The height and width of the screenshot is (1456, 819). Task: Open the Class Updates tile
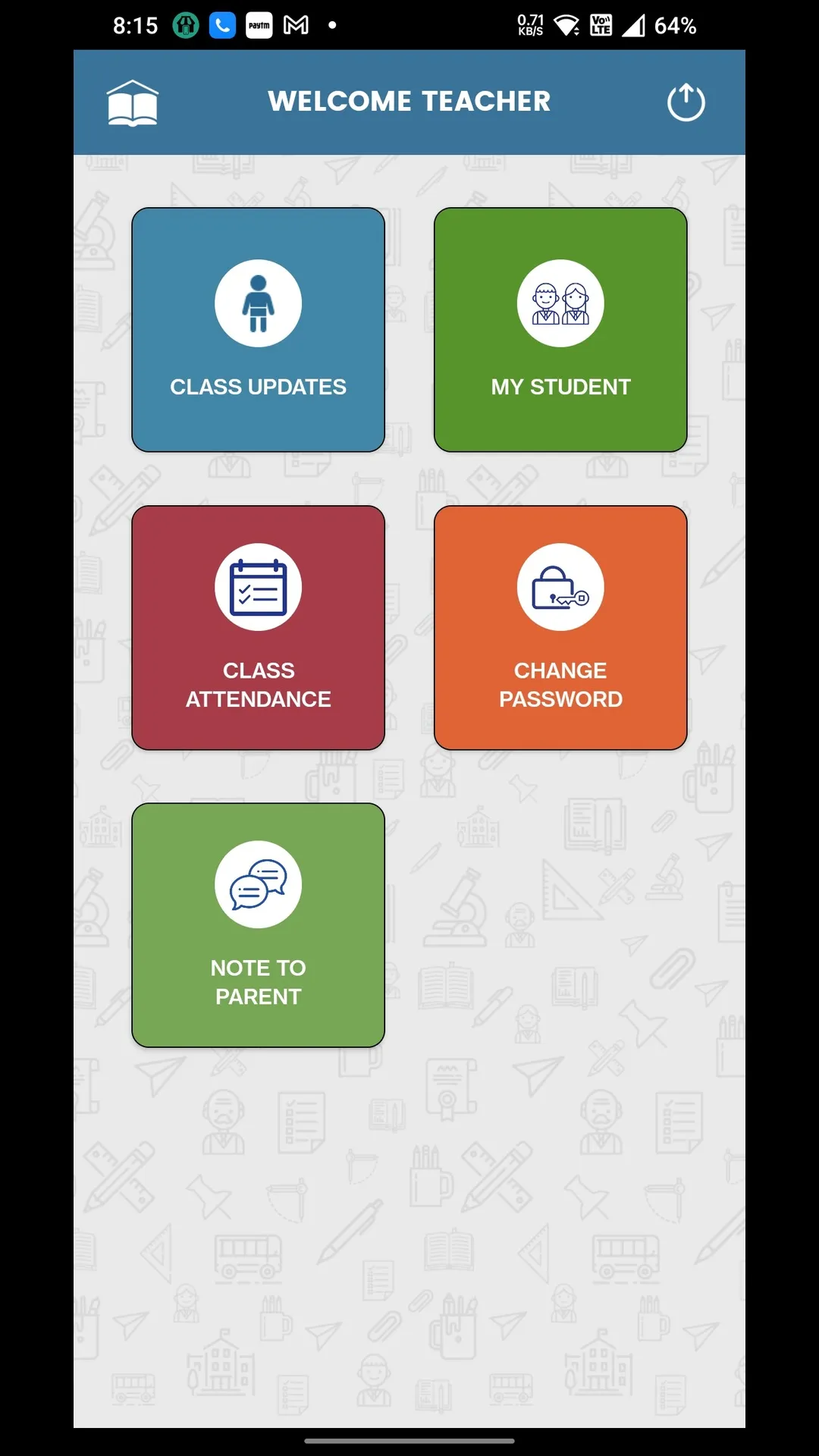pyautogui.click(x=258, y=330)
